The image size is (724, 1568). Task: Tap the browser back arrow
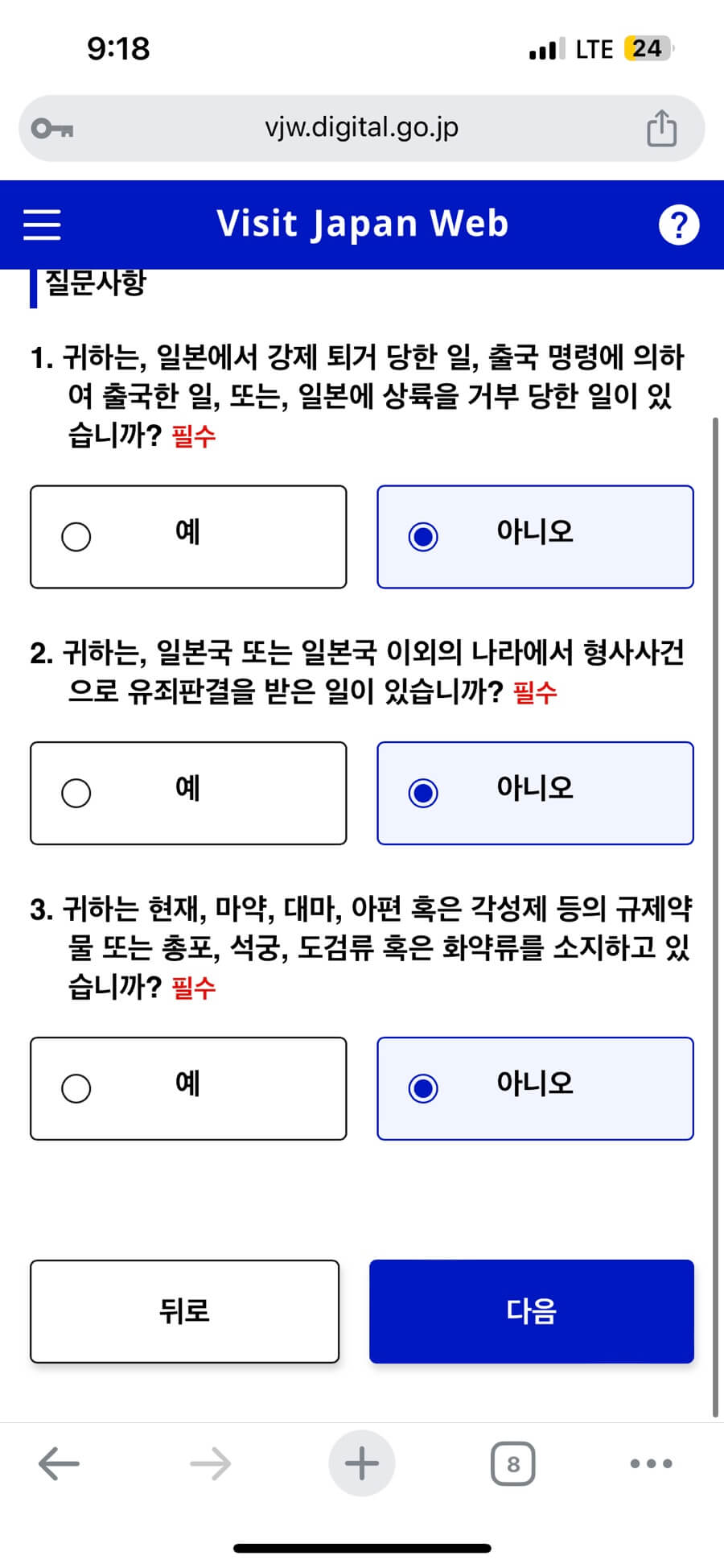pyautogui.click(x=56, y=1463)
